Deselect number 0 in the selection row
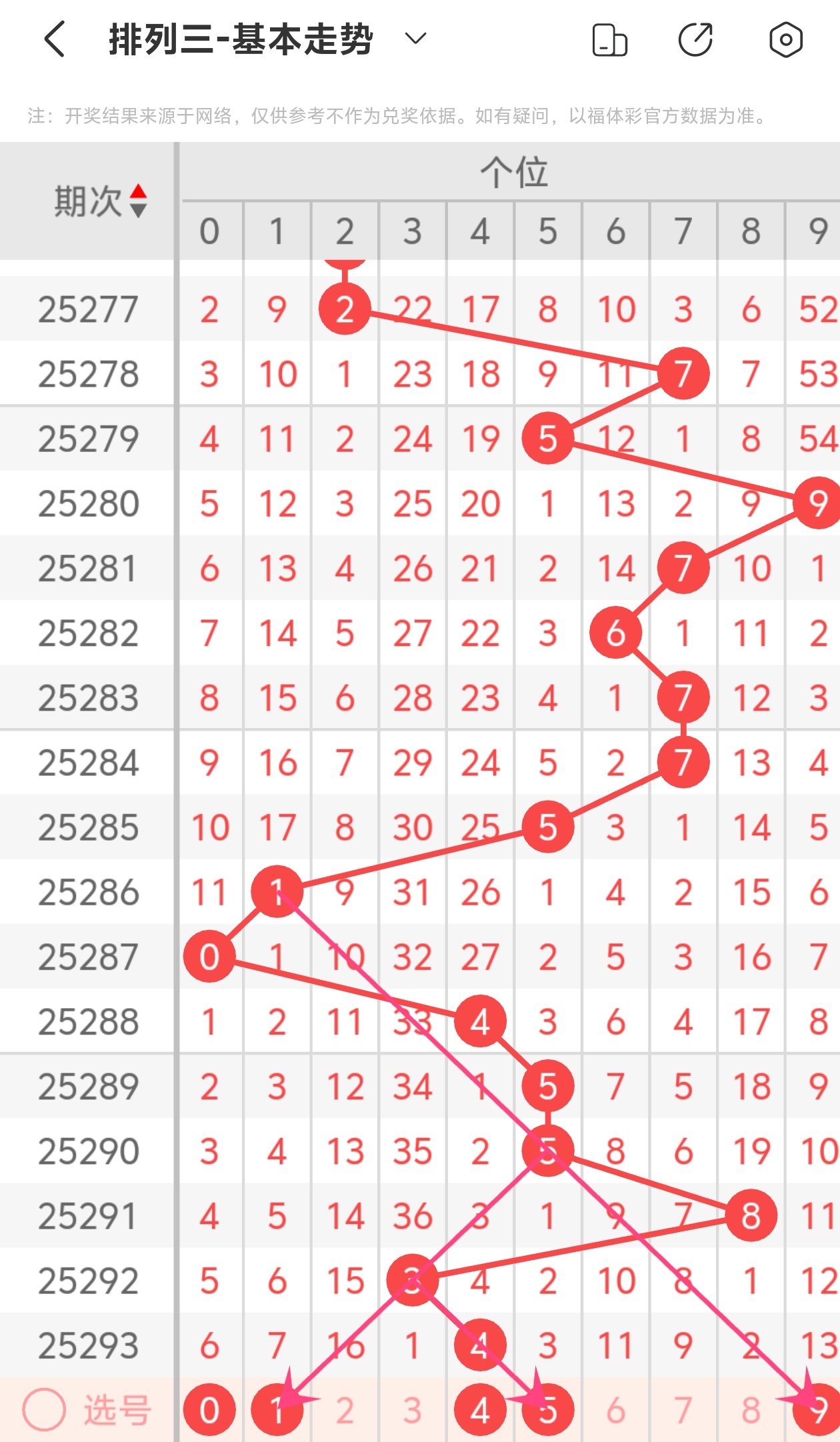This screenshot has height=1442, width=840. click(209, 1409)
